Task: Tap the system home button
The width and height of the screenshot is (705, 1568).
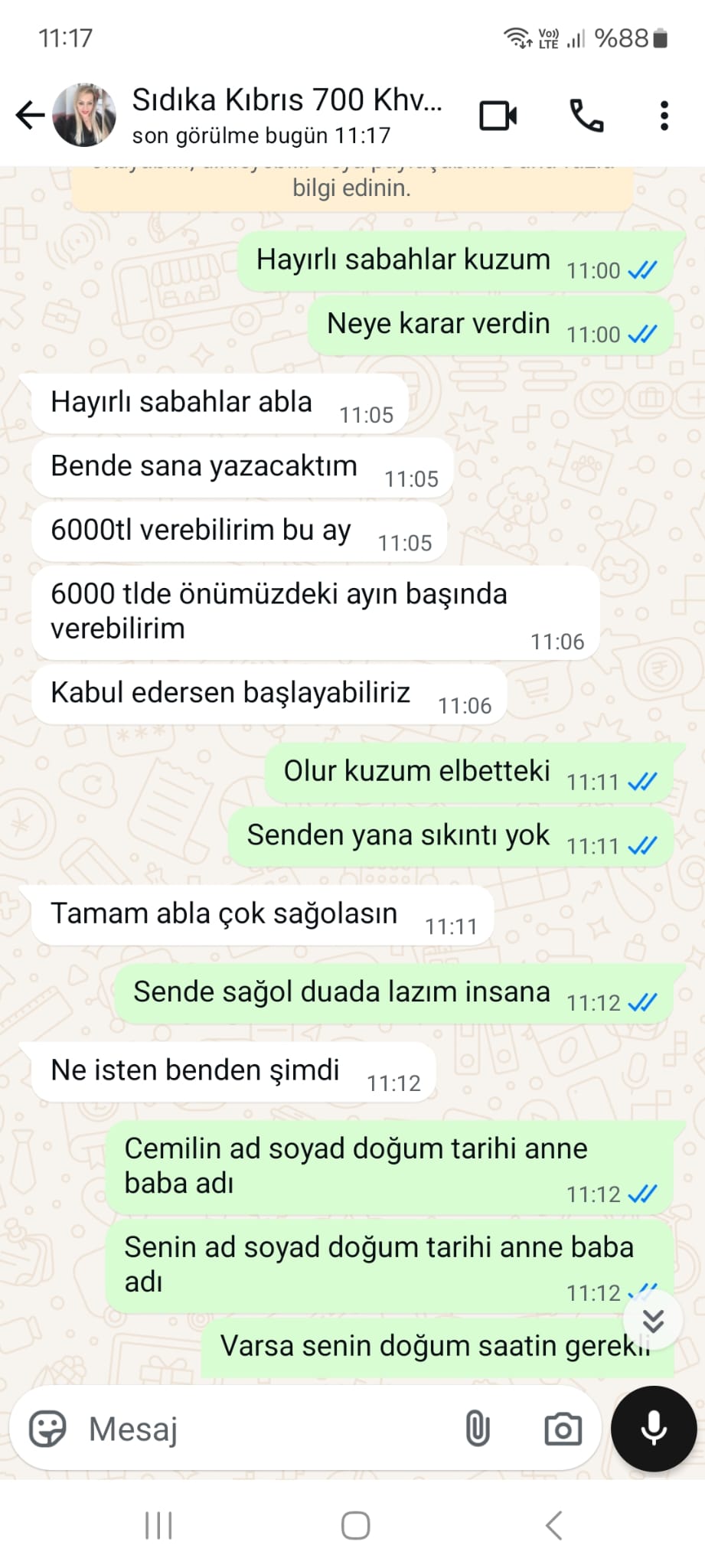Action: [355, 1525]
